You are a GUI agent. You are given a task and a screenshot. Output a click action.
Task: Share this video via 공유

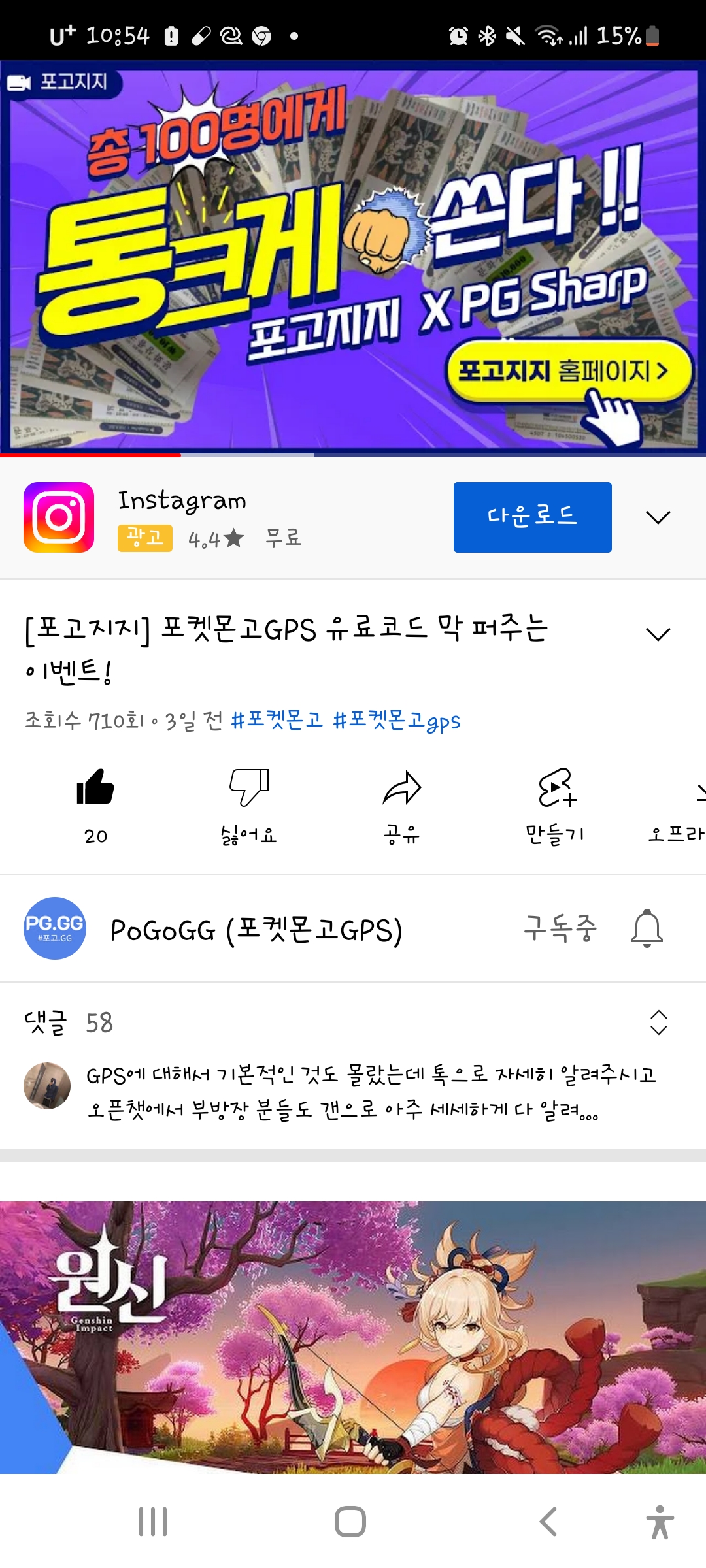[401, 787]
